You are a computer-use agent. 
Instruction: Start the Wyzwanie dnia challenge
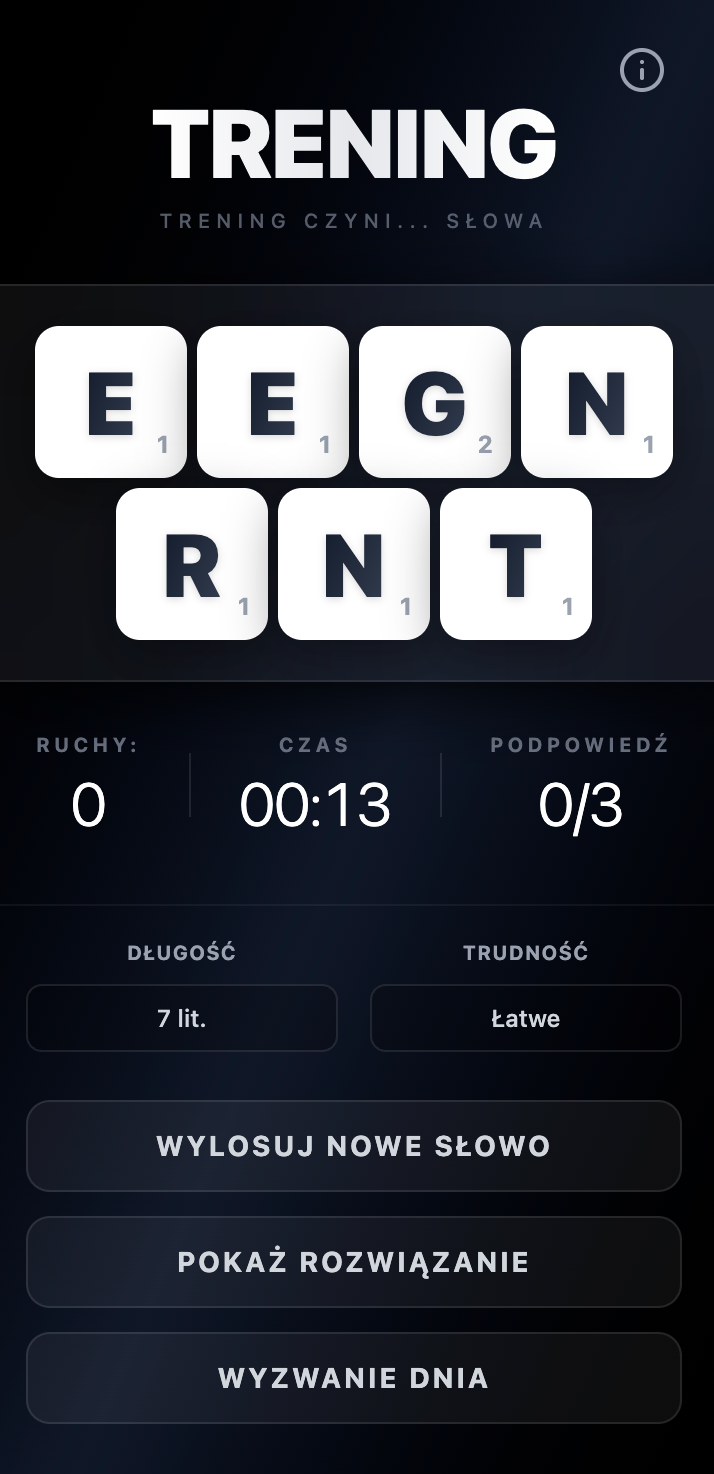pos(354,1378)
